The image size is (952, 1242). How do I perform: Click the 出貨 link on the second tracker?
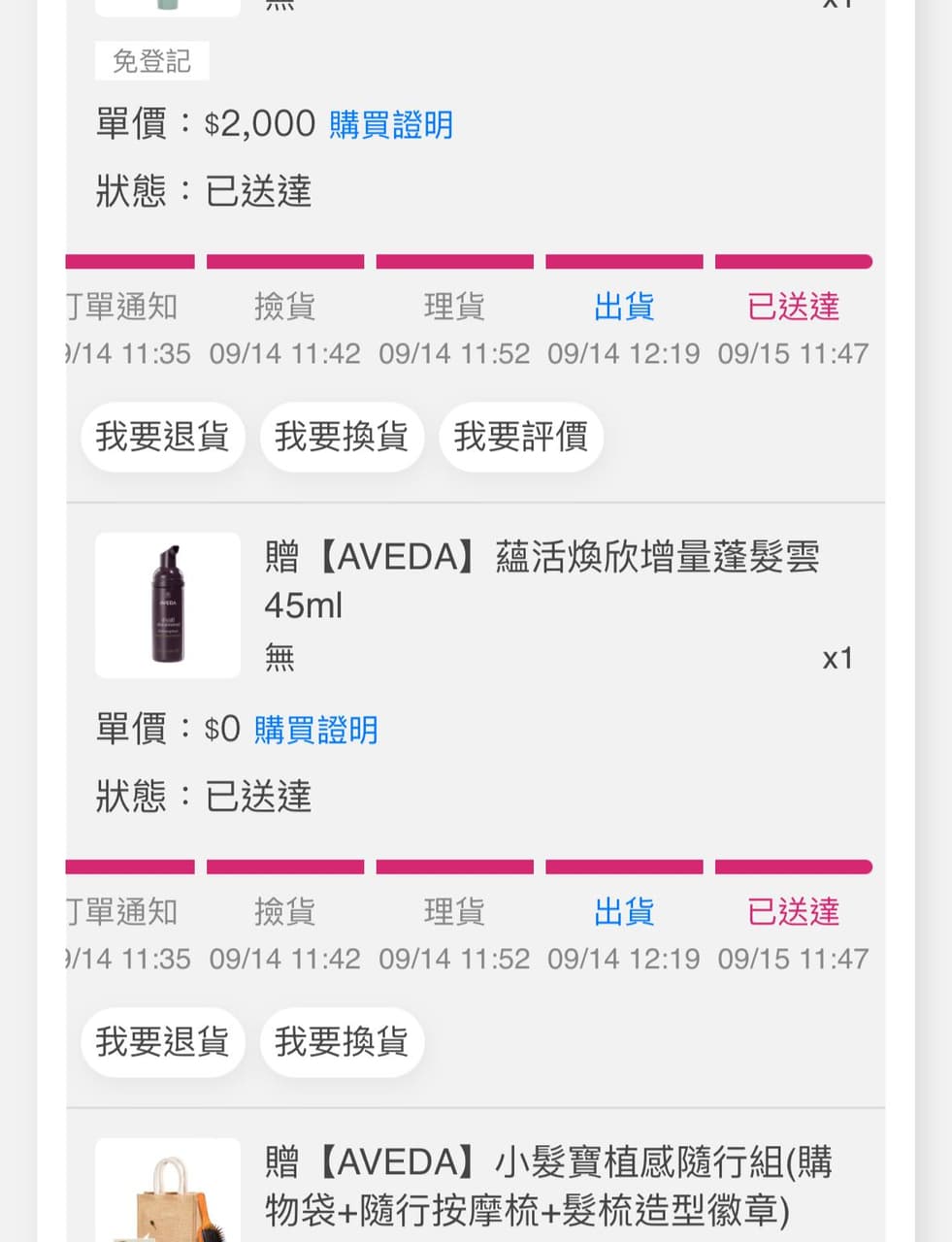624,912
